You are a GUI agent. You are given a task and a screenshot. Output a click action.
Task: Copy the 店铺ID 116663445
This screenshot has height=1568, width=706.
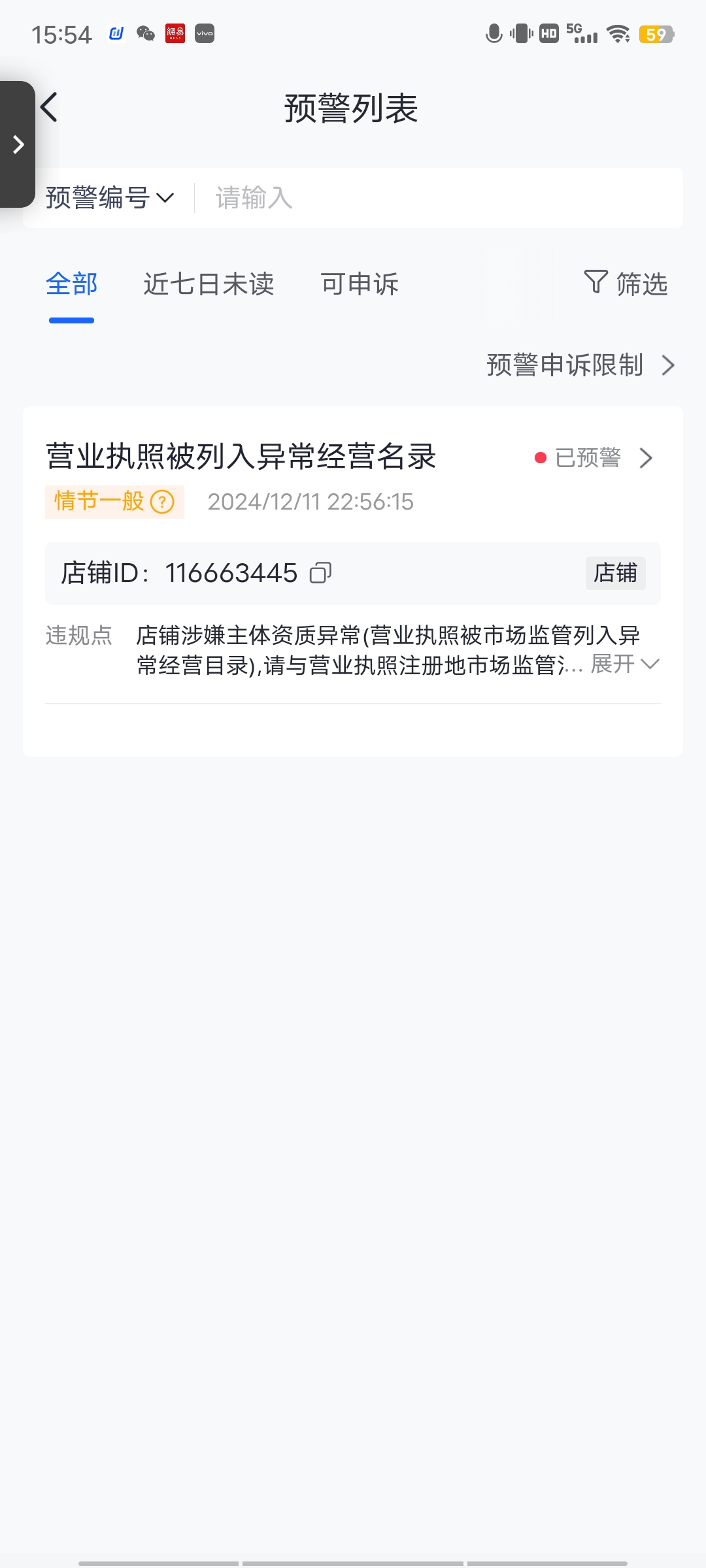pos(320,573)
